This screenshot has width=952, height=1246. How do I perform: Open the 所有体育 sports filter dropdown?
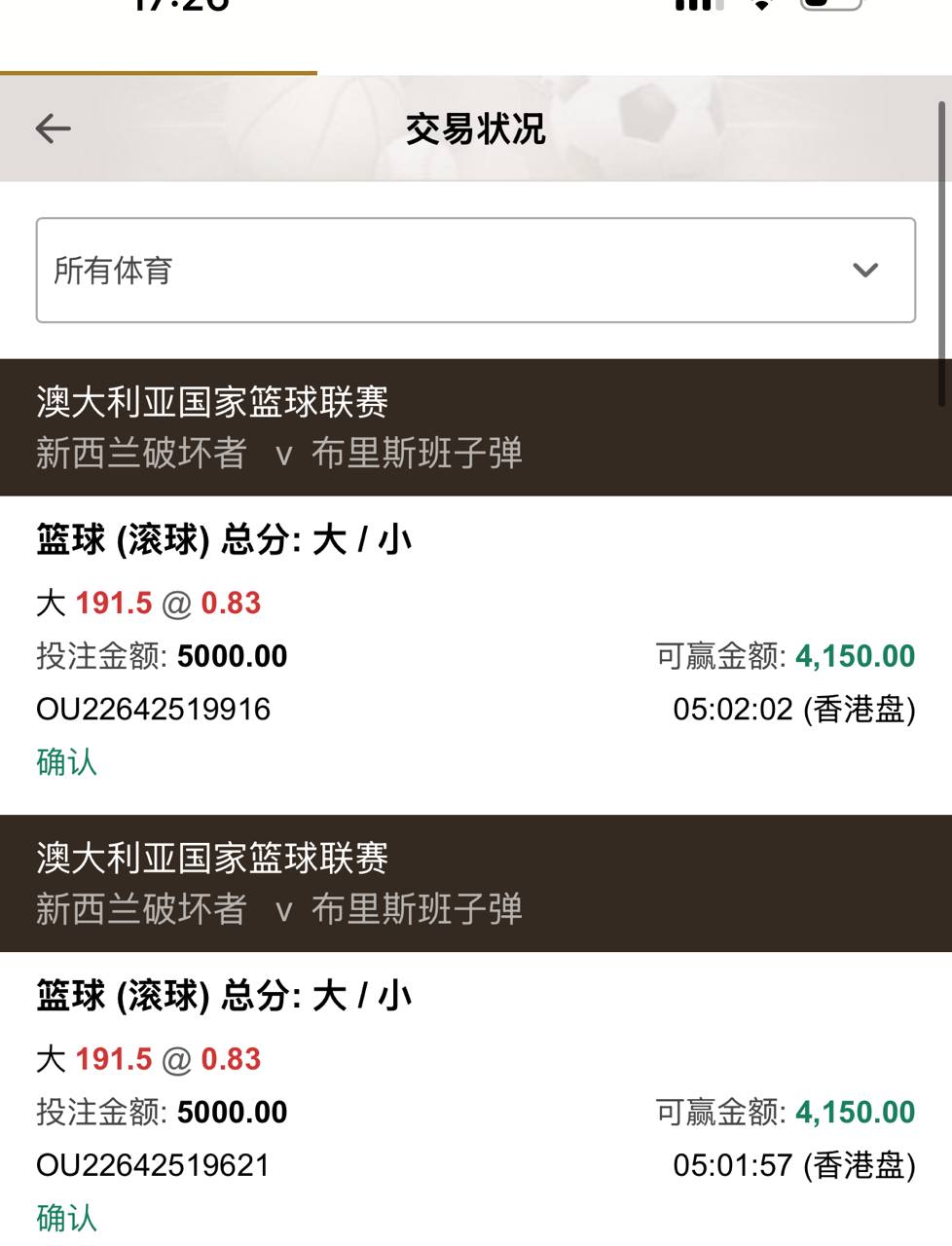point(475,270)
